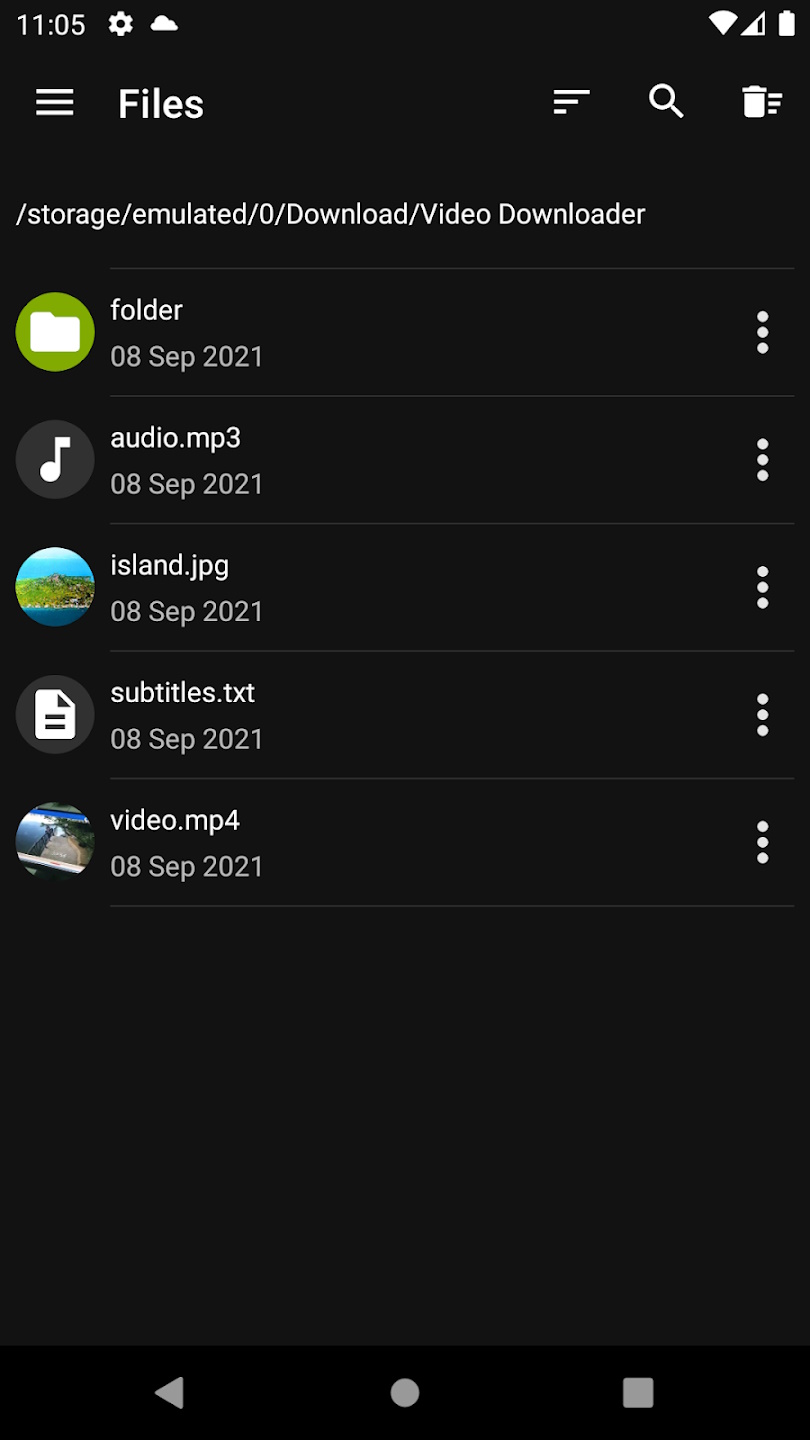Show options for subtitles.txt
This screenshot has width=810, height=1440.
pyautogui.click(x=762, y=715)
